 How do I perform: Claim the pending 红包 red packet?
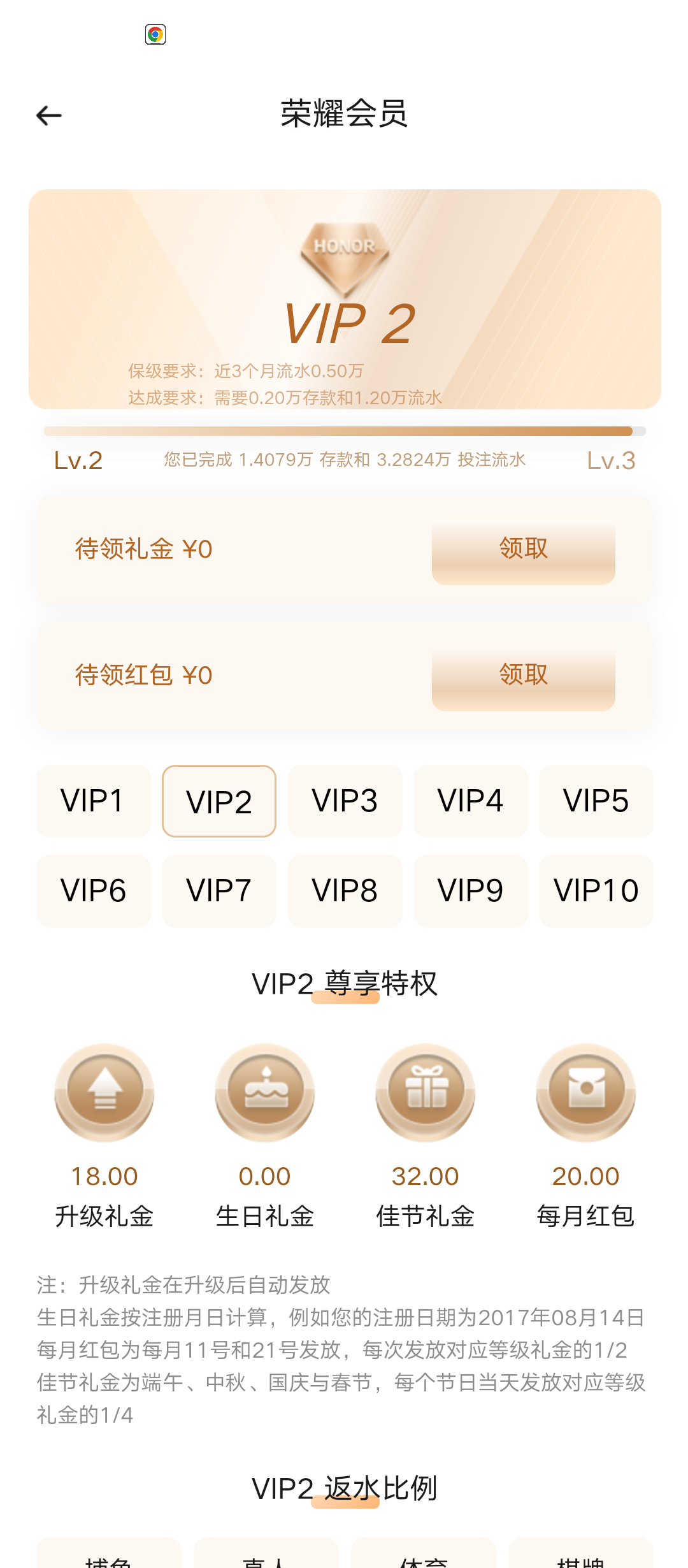523,675
